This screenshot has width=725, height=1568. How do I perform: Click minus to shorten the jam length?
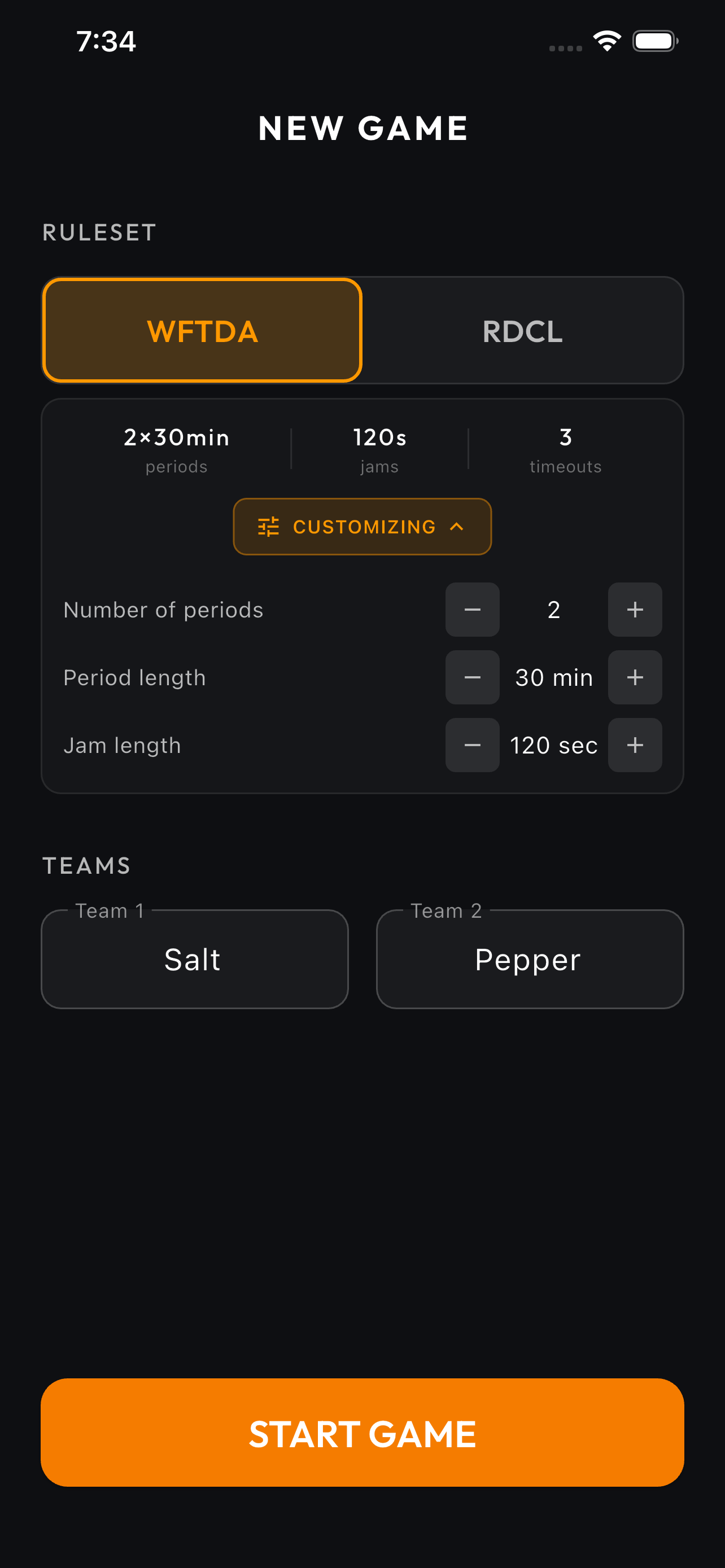pyautogui.click(x=473, y=744)
